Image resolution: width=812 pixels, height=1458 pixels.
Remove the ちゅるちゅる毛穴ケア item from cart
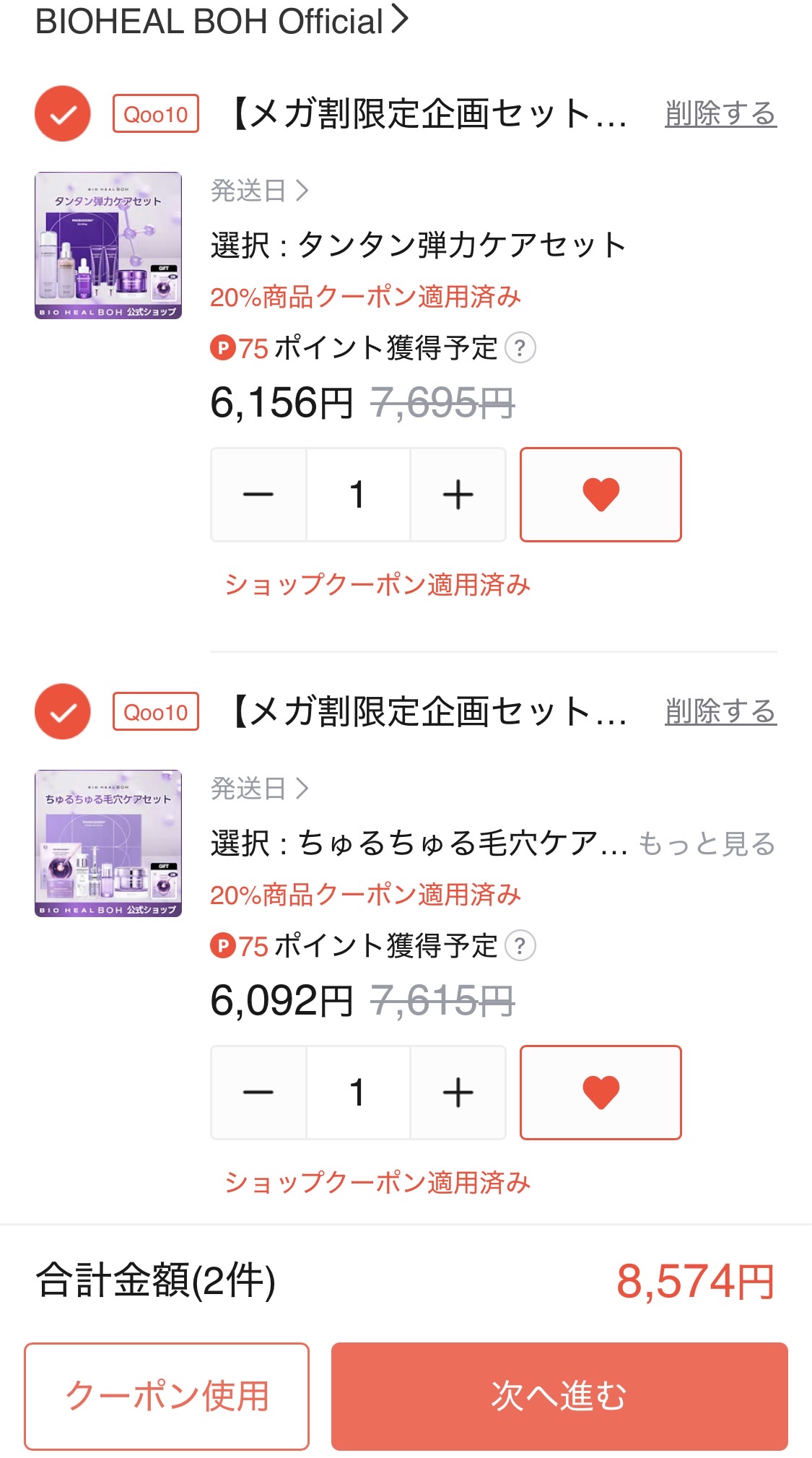point(720,712)
